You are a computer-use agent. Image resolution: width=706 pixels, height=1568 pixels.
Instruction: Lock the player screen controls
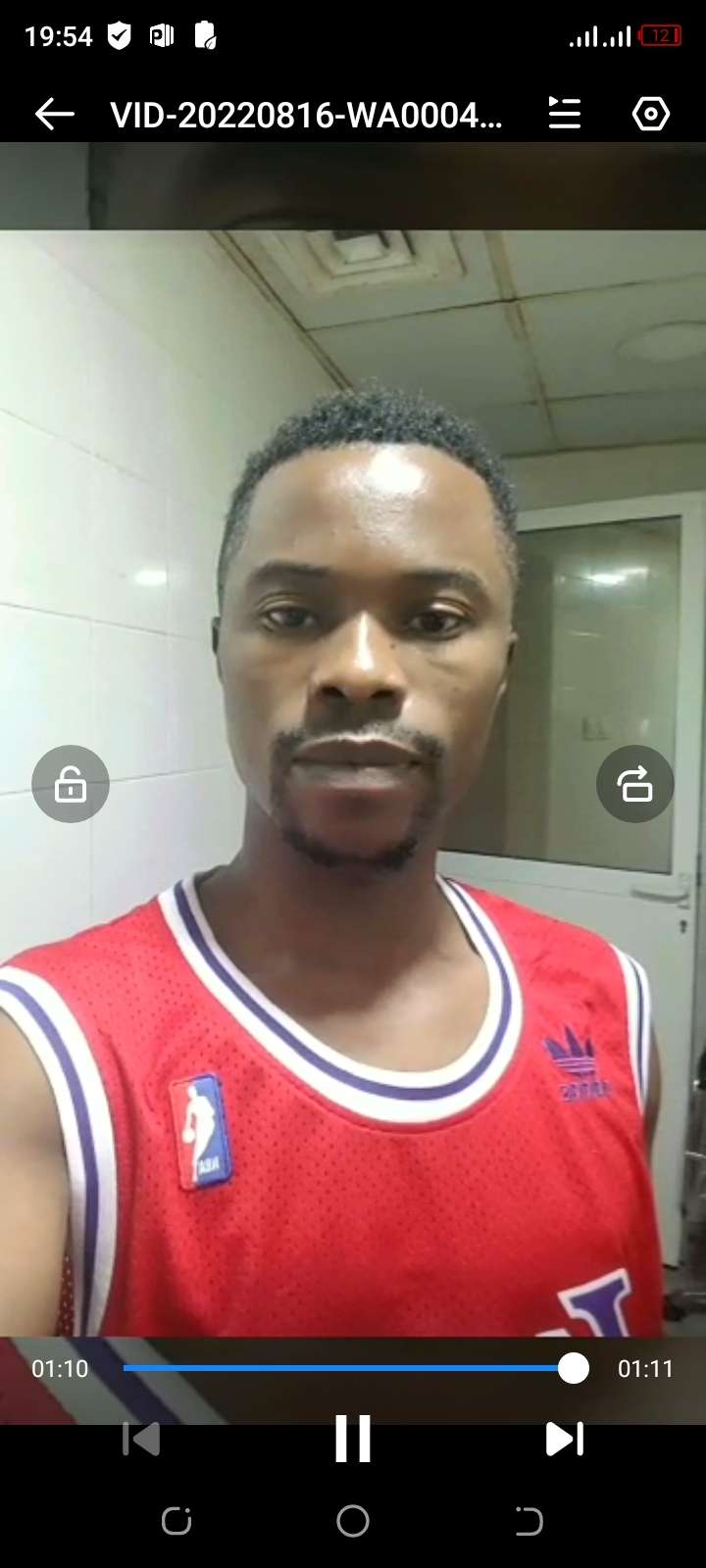pyautogui.click(x=71, y=784)
